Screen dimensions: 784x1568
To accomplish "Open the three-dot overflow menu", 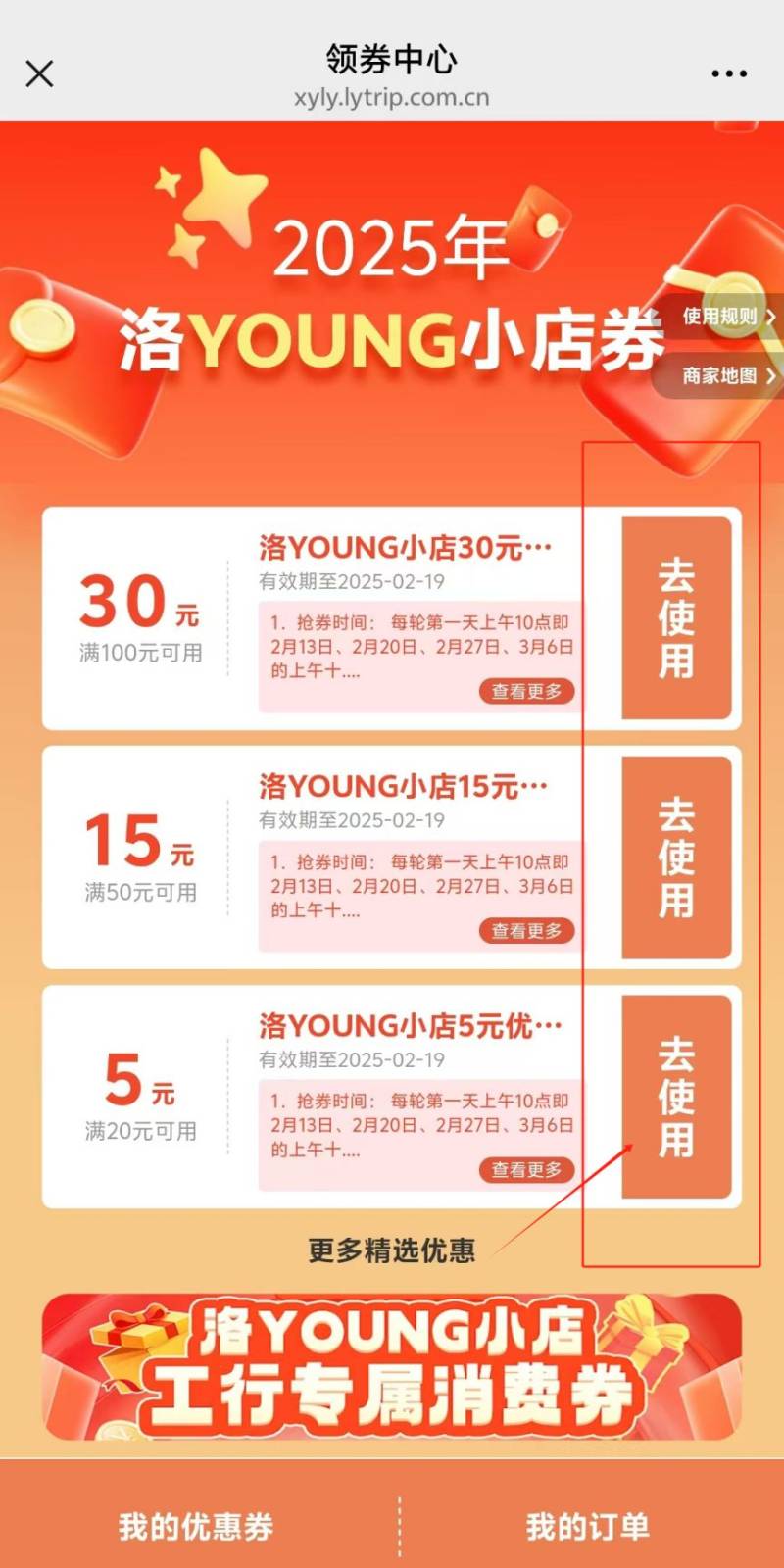I will (729, 73).
